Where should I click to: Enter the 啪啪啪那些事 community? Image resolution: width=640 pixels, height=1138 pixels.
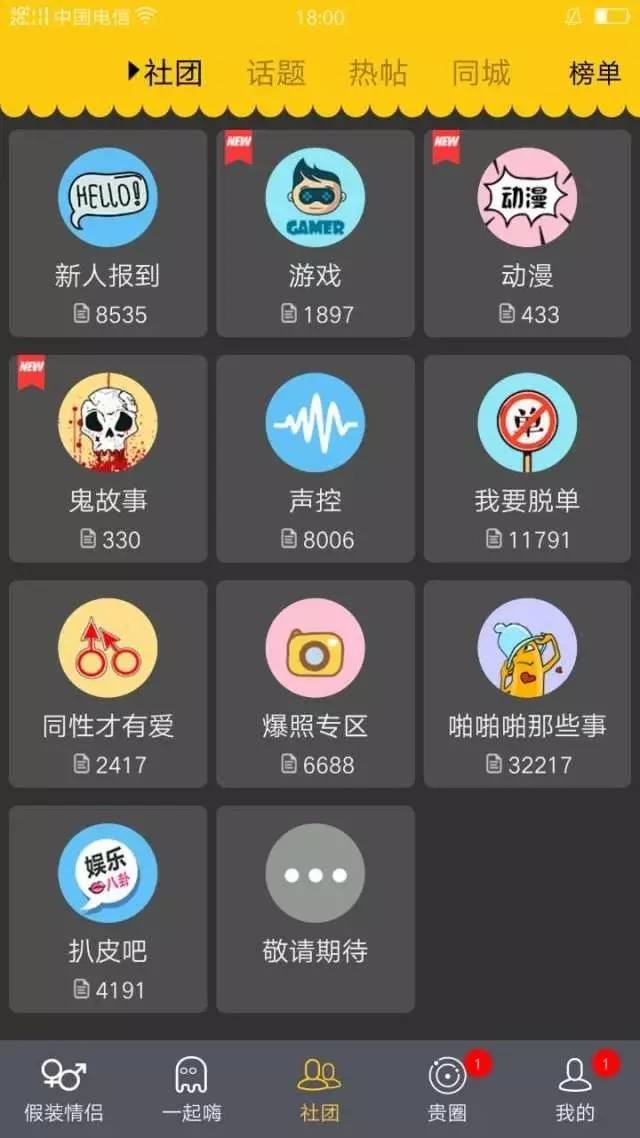527,684
